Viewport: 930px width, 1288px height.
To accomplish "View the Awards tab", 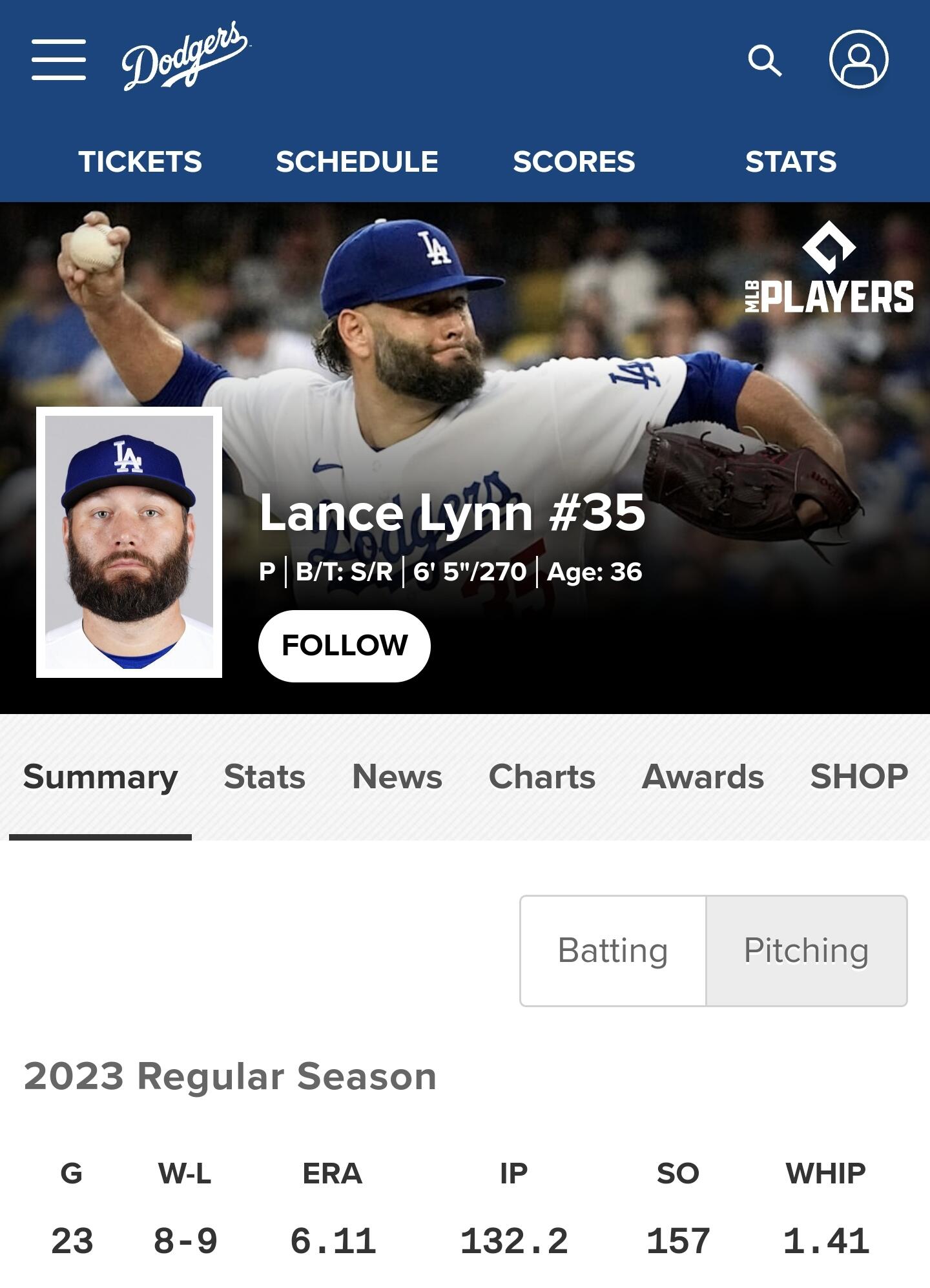I will 703,777.
